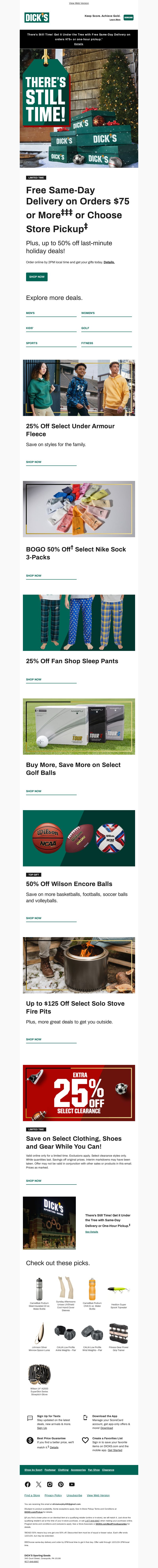Open the View Web Version link at top
The height and width of the screenshot is (1568, 158).
[79, 3]
